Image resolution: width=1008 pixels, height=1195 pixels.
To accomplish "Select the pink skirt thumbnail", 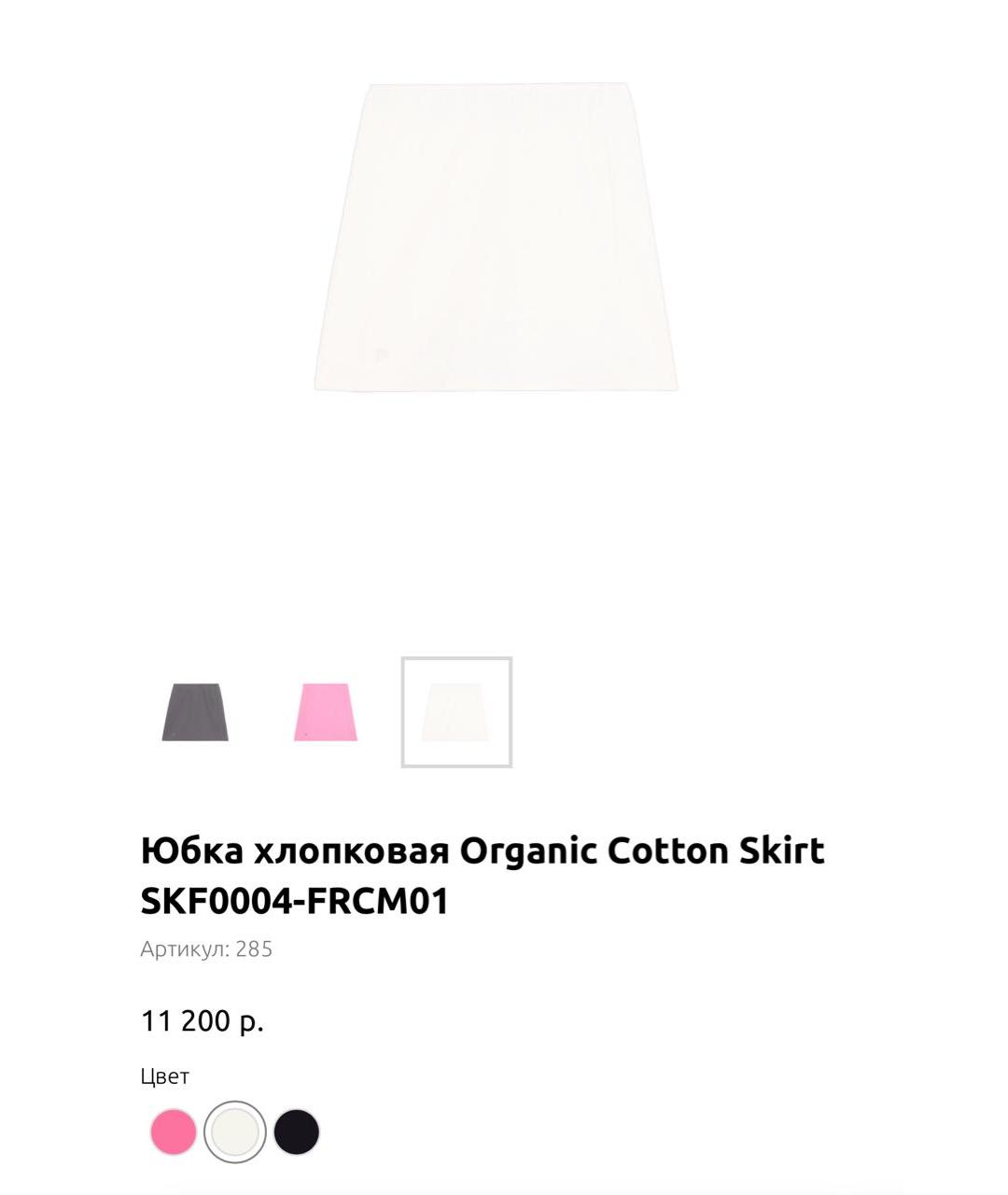I will (x=326, y=712).
